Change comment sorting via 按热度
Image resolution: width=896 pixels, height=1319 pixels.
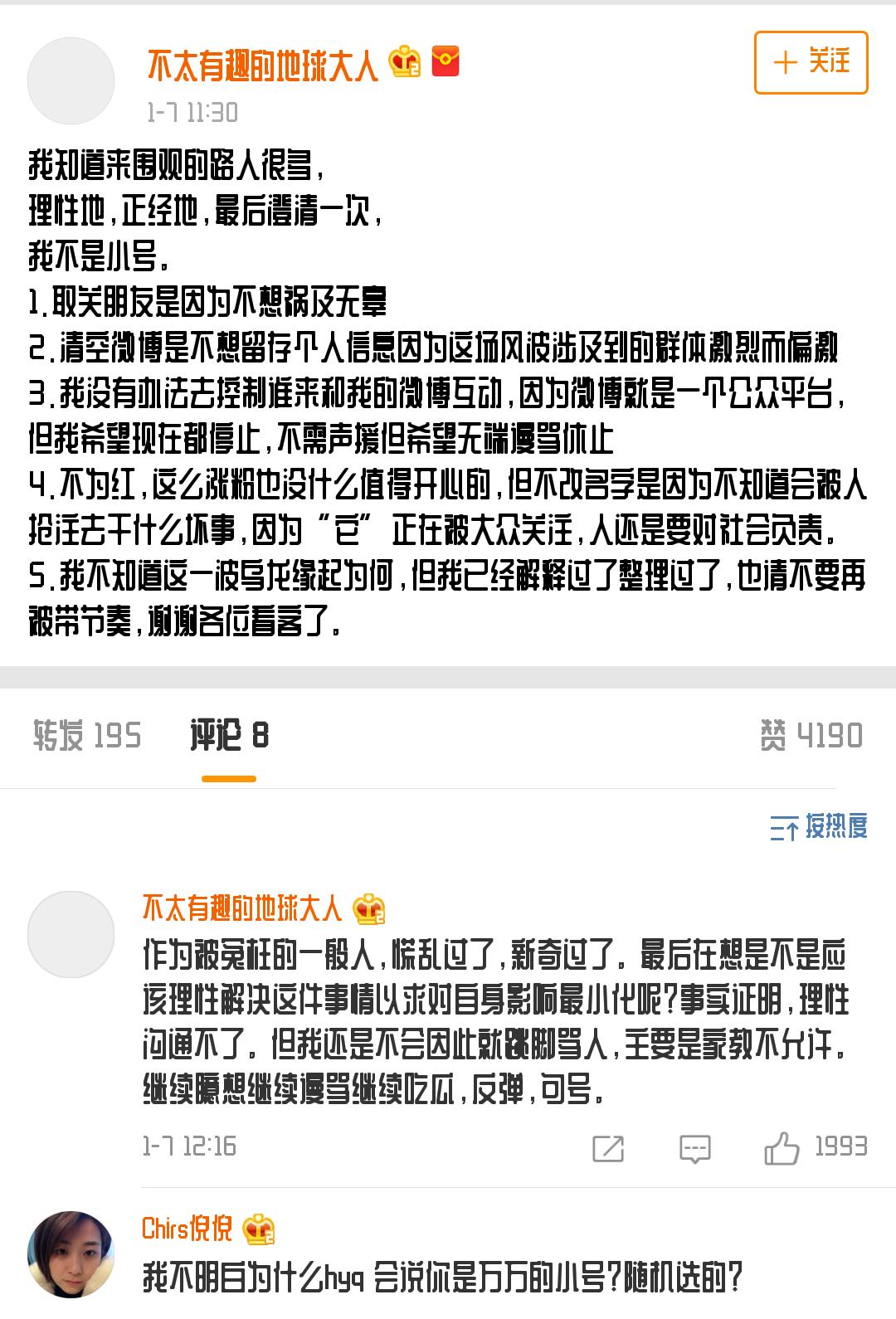tap(818, 826)
